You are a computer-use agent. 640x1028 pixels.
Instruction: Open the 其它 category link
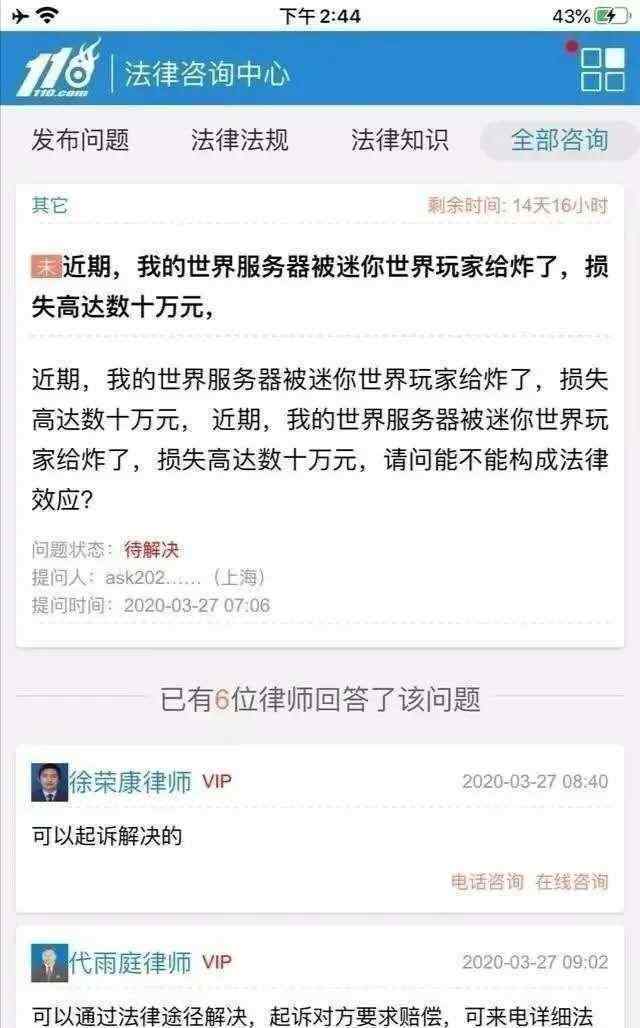click(50, 205)
